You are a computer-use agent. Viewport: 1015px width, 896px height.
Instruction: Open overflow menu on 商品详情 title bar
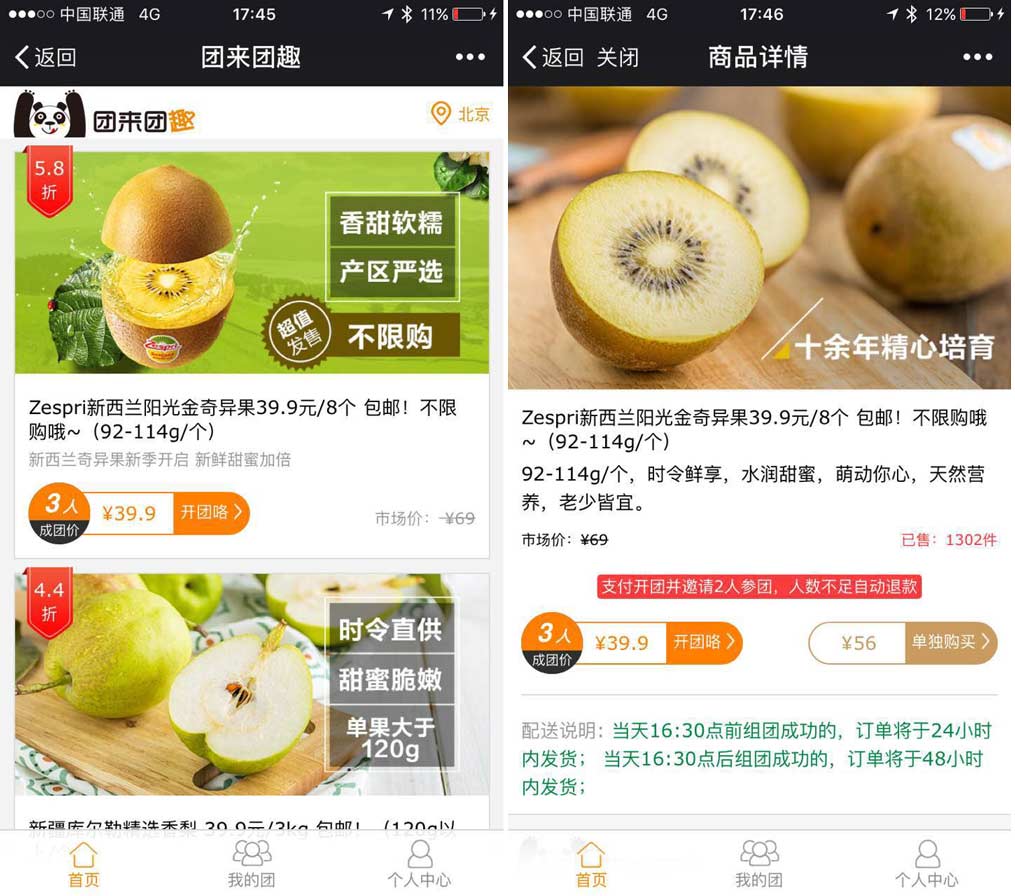(977, 57)
